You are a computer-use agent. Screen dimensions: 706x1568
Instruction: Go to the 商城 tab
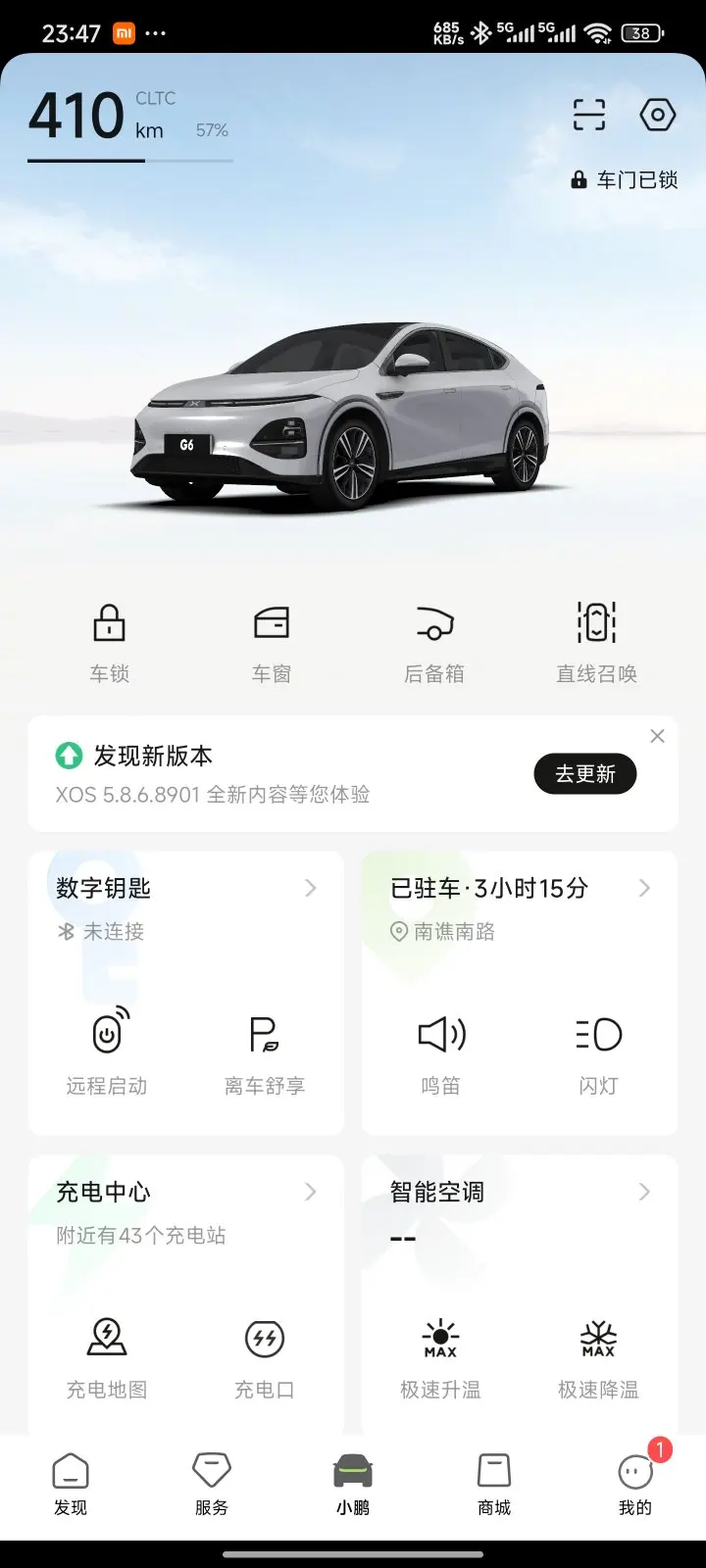[x=494, y=1485]
